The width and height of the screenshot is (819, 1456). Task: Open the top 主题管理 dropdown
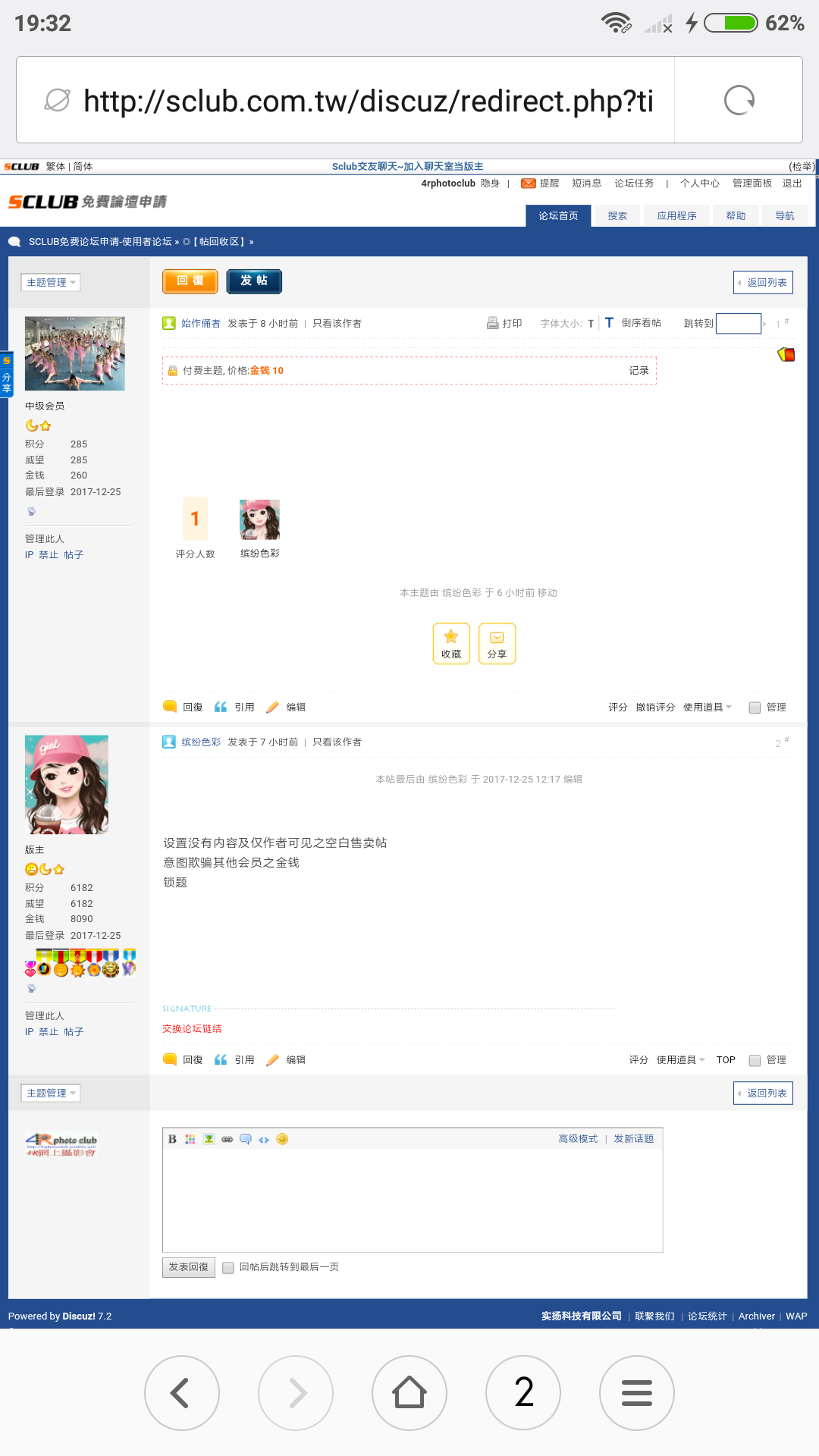click(51, 283)
